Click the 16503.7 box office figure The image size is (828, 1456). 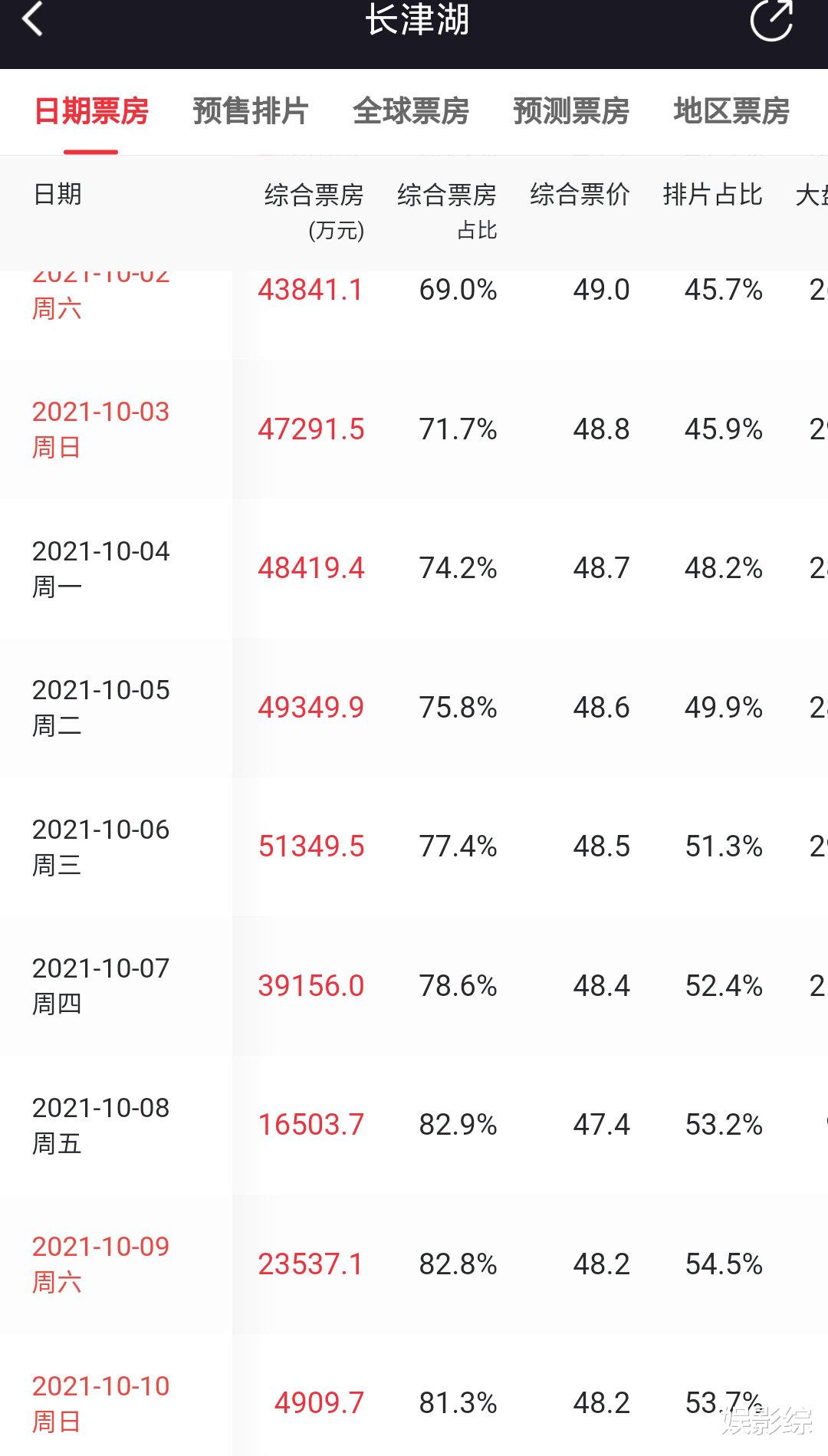pos(310,1125)
